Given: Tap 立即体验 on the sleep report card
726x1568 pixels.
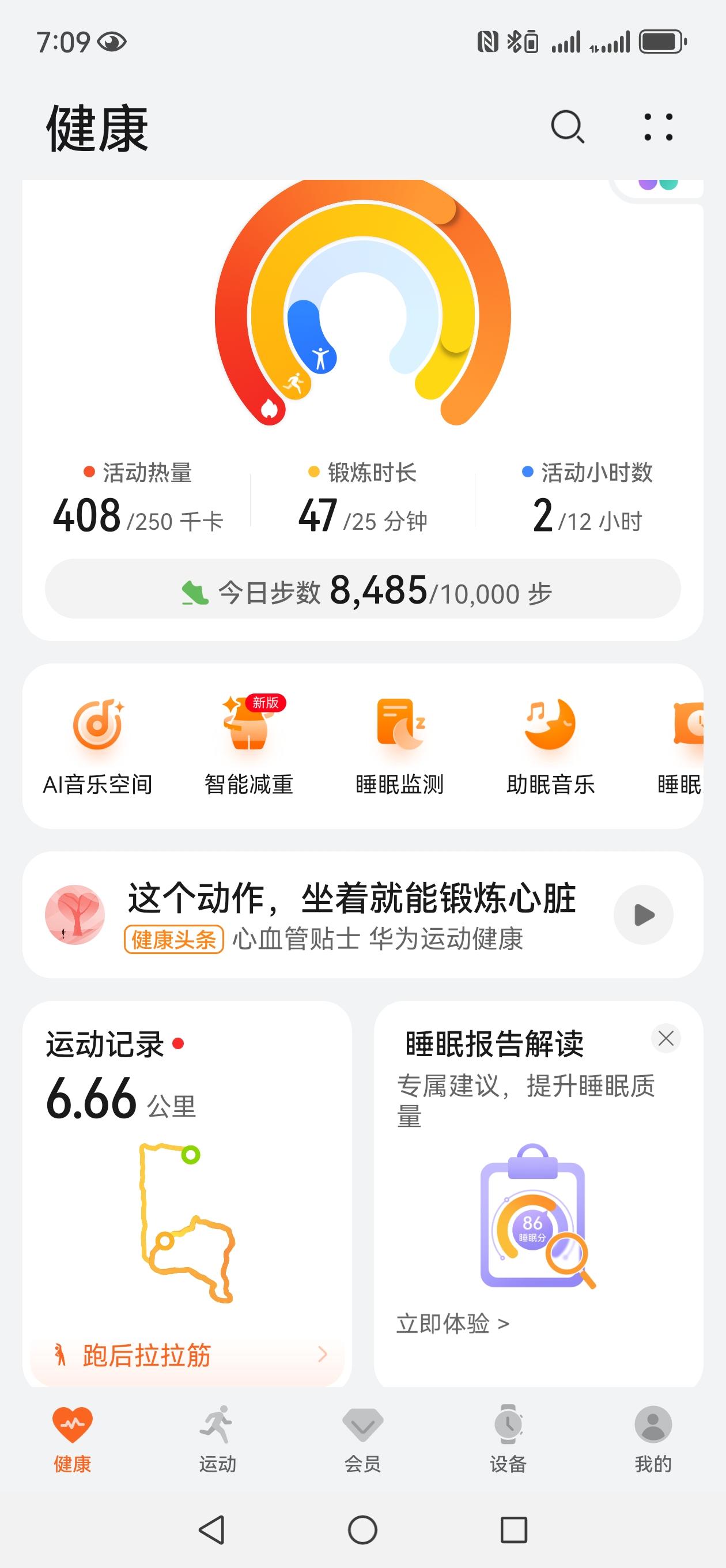Looking at the screenshot, I should 453,1324.
